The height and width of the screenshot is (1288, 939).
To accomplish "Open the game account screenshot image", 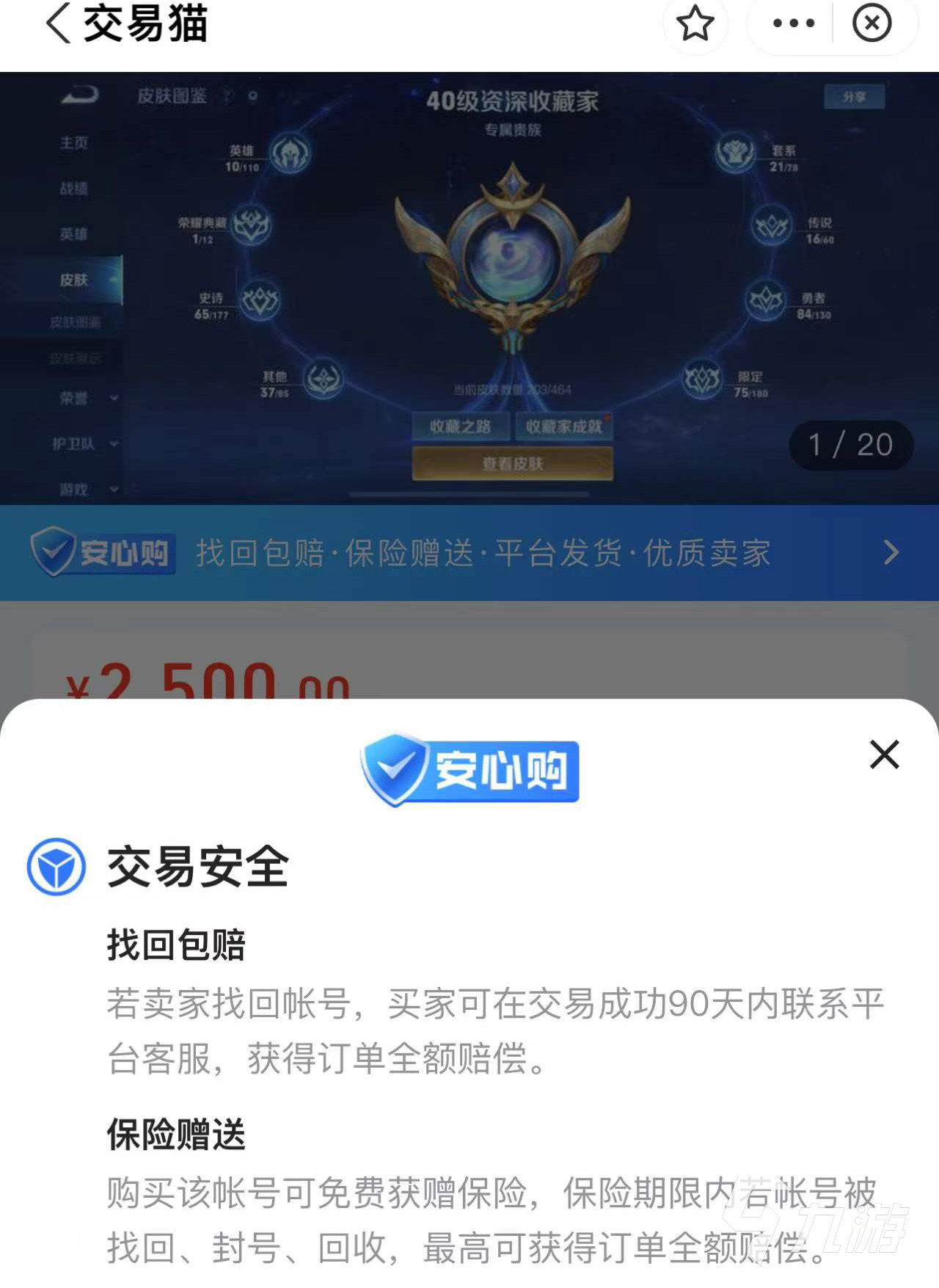I will (x=469, y=288).
